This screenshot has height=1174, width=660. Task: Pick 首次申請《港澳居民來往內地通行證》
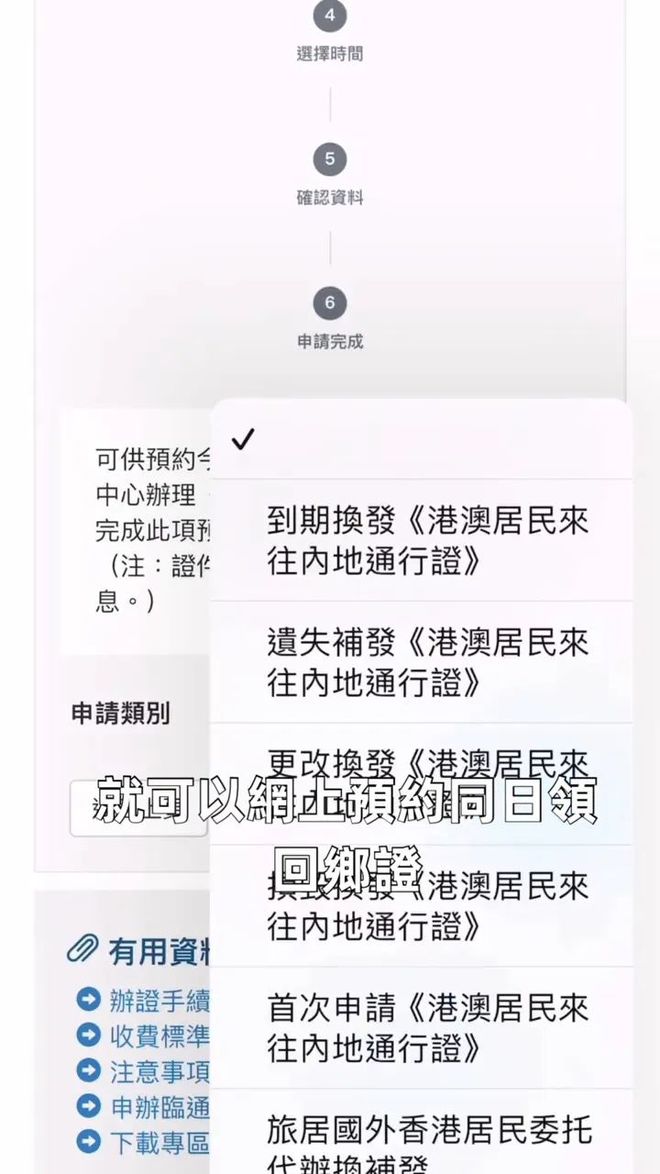428,1027
